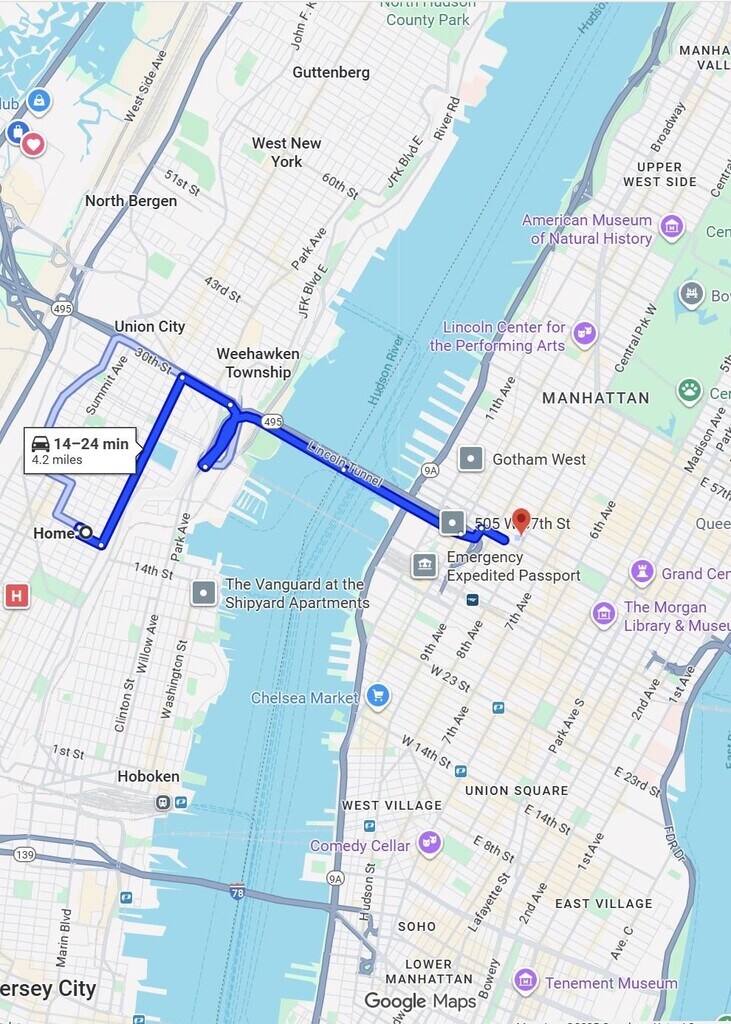This screenshot has height=1024, width=731.
Task: Select the red destination pin at 505 W 37th St
Action: (x=521, y=520)
